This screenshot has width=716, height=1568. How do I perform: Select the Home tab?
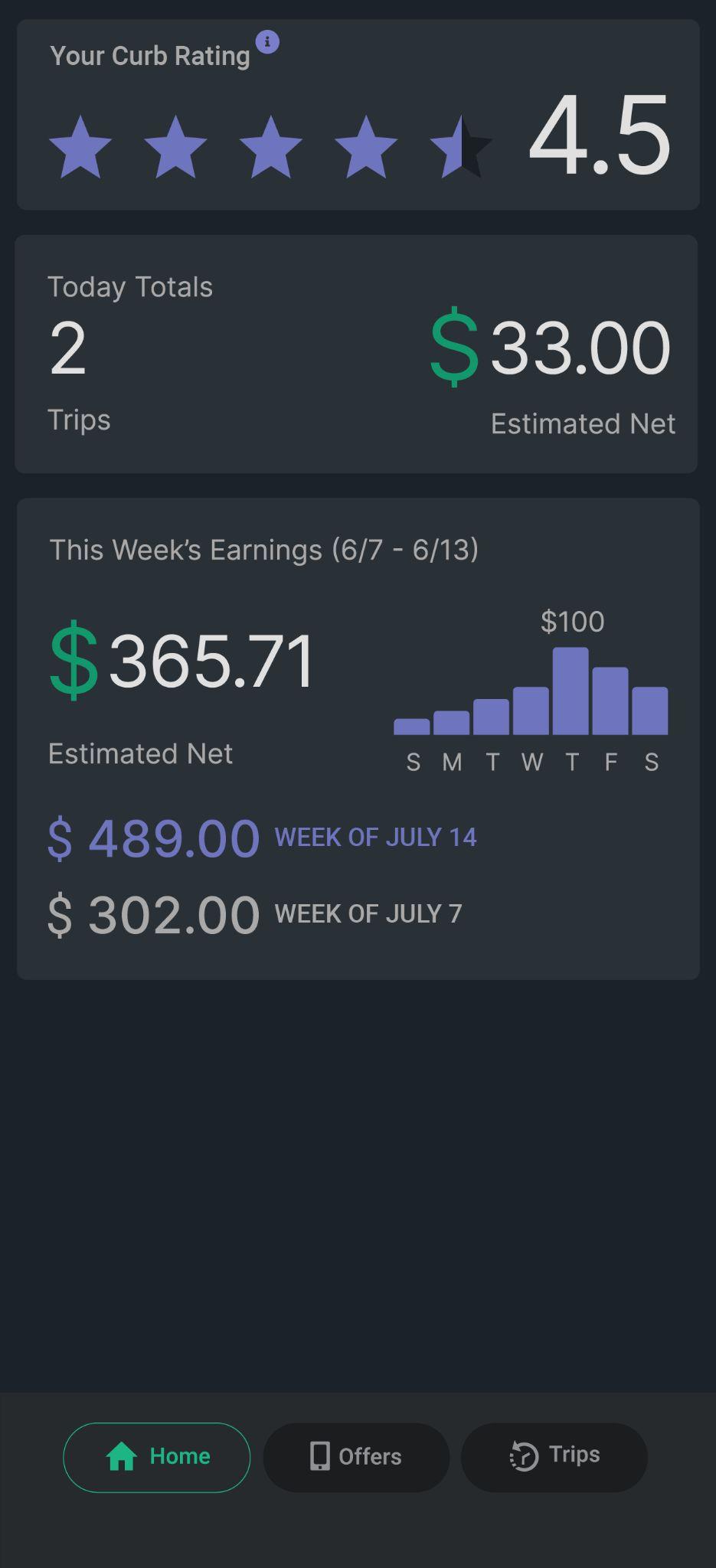click(157, 1456)
